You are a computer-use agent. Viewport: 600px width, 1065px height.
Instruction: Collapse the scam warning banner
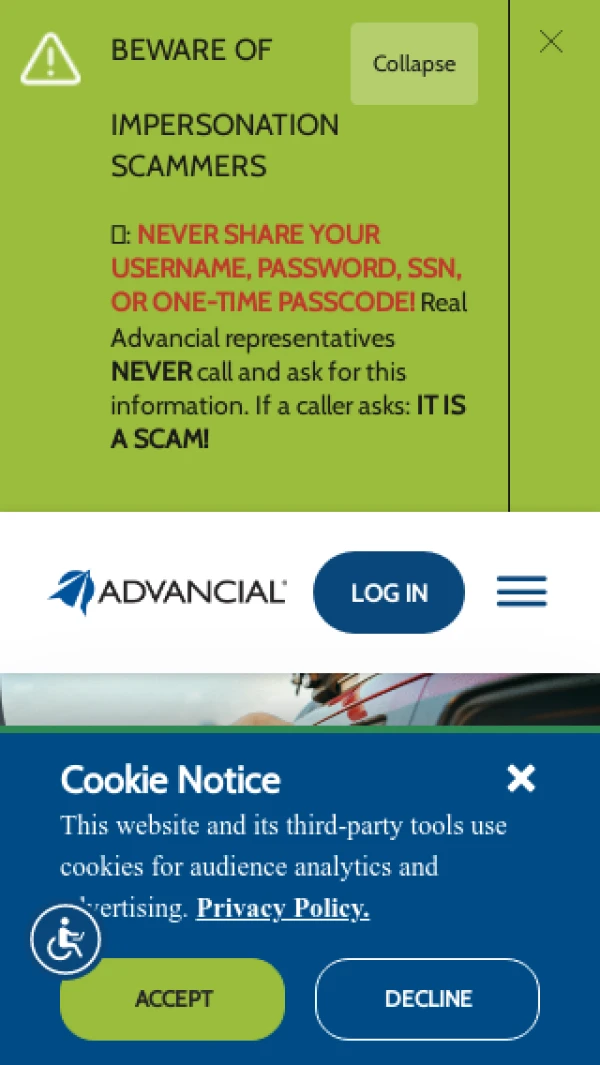(x=414, y=64)
